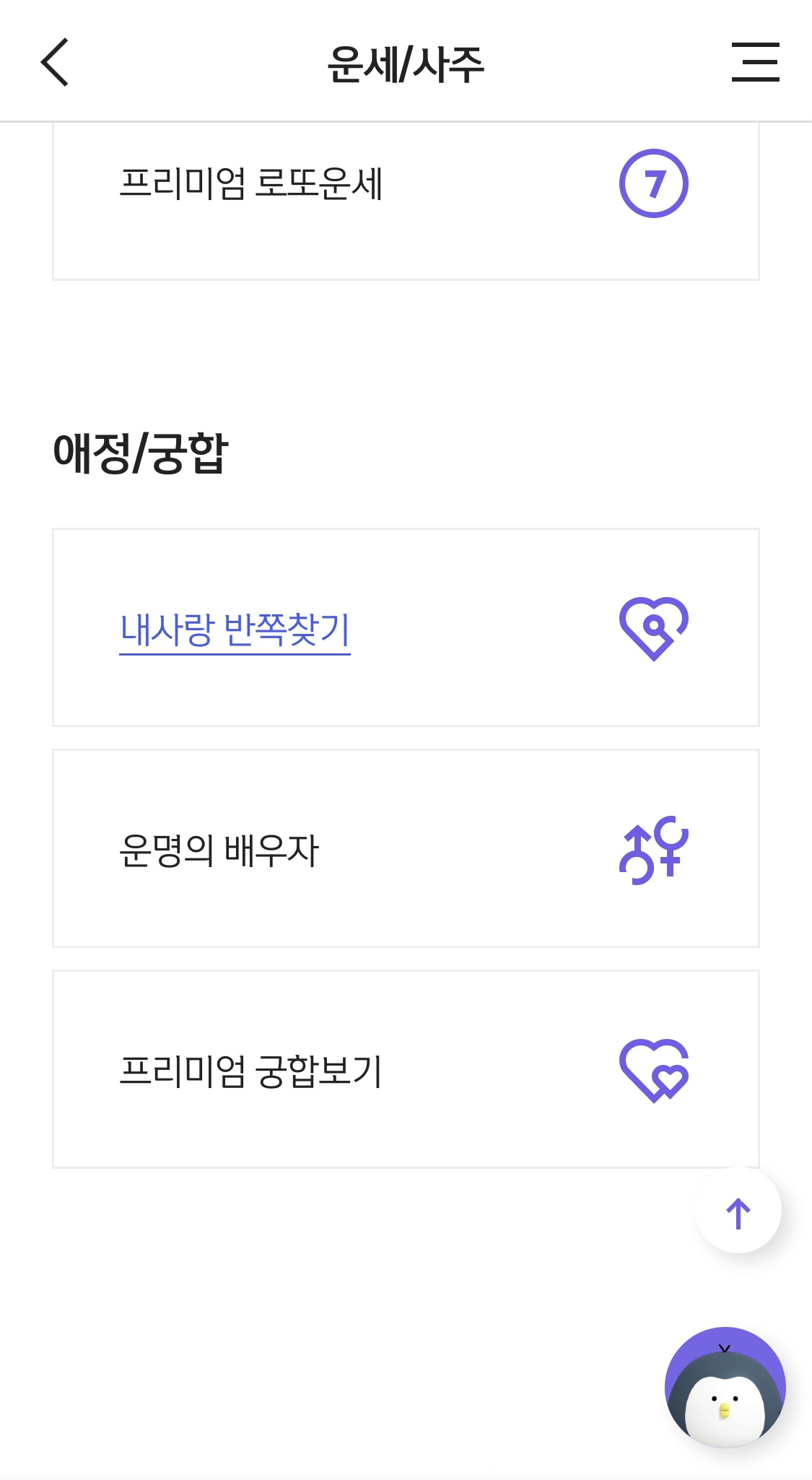Open the penguin chatbot character
The height and width of the screenshot is (1480, 812).
725,1385
